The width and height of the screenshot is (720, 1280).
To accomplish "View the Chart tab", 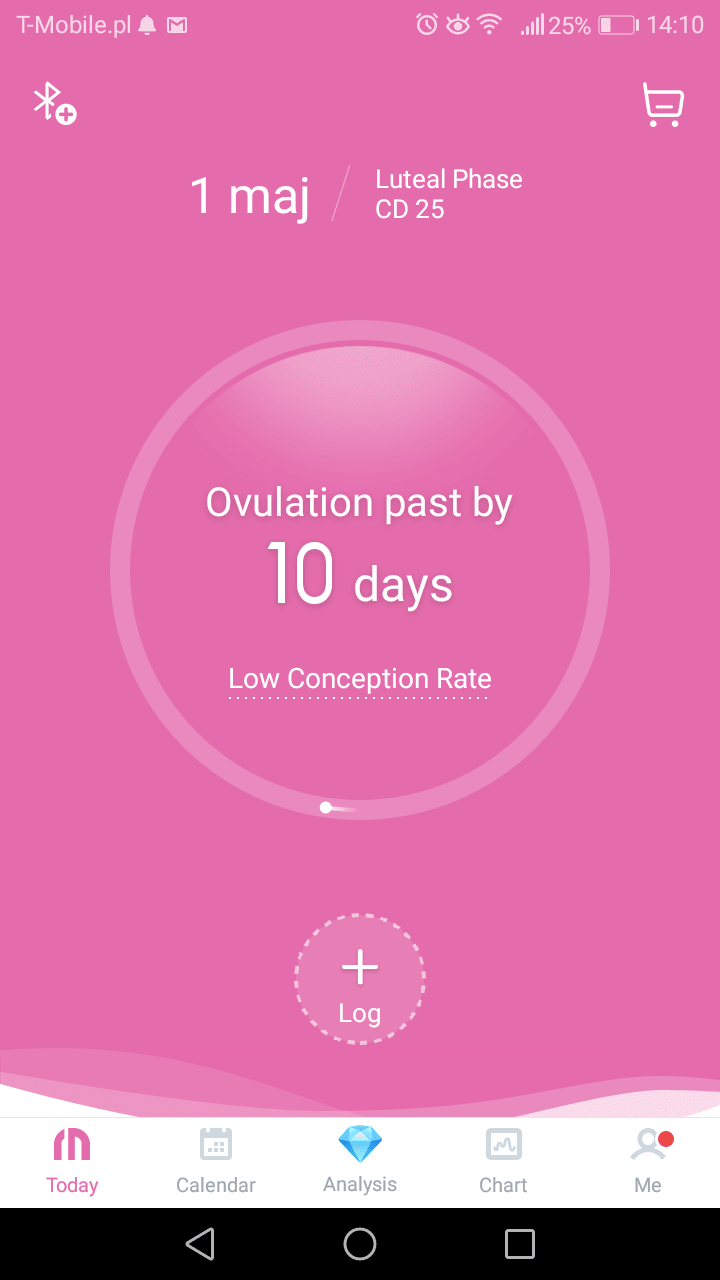I will (x=503, y=1161).
